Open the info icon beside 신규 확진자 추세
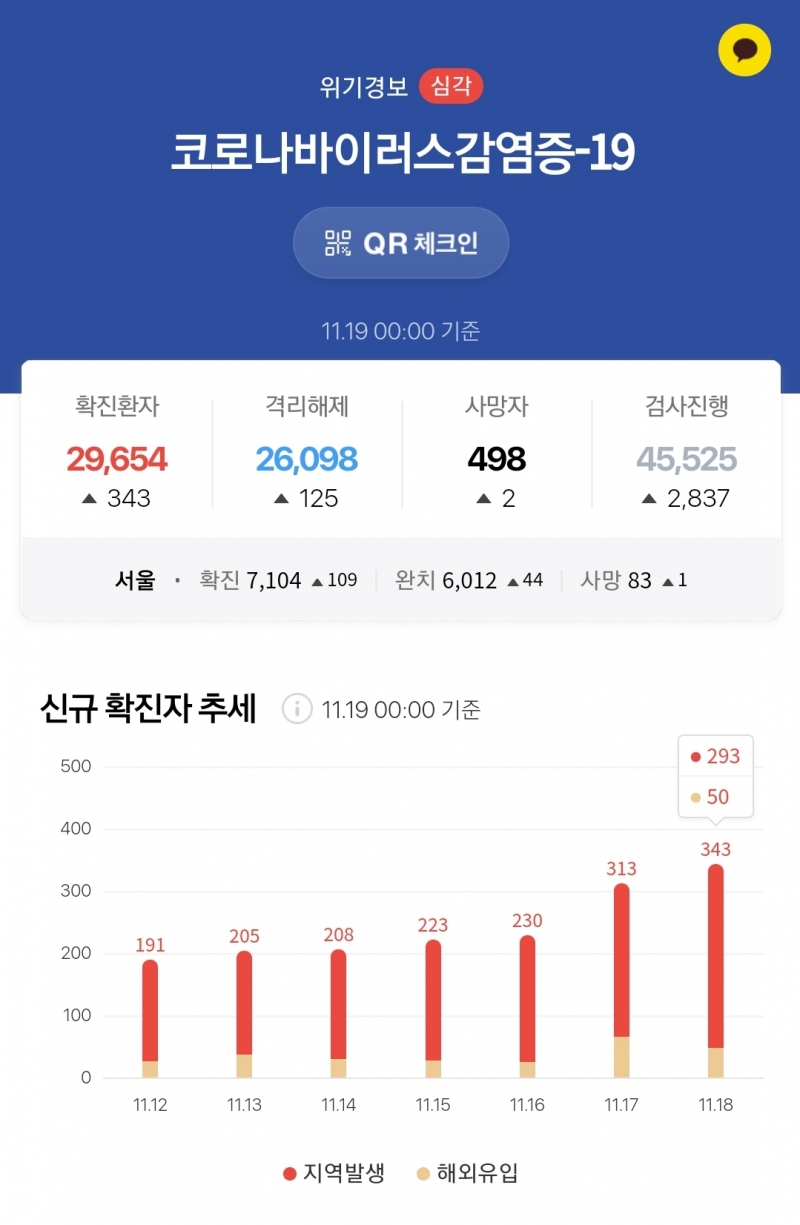The image size is (800, 1225). coord(297,709)
